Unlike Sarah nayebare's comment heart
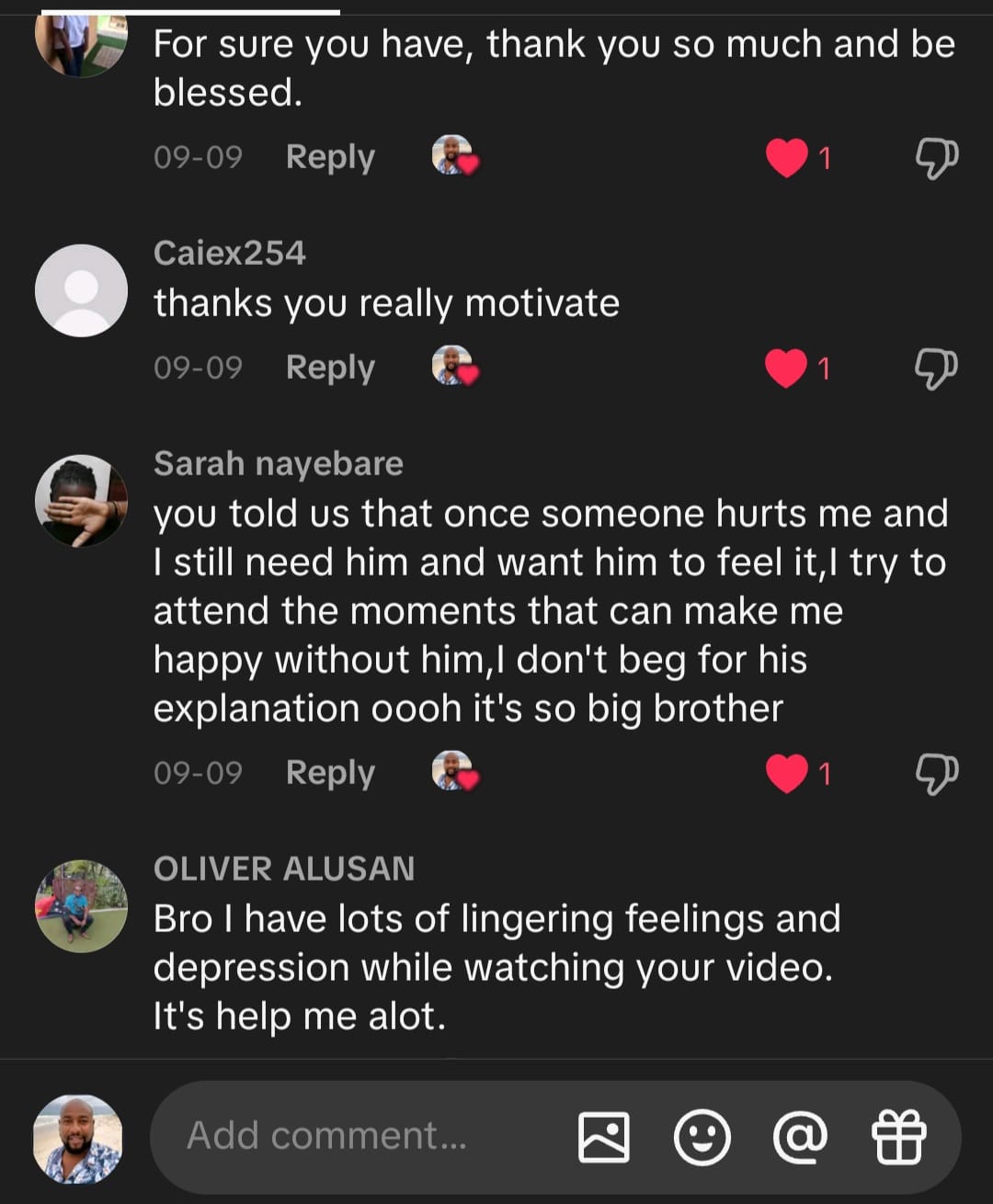The image size is (993, 1204). [x=786, y=774]
